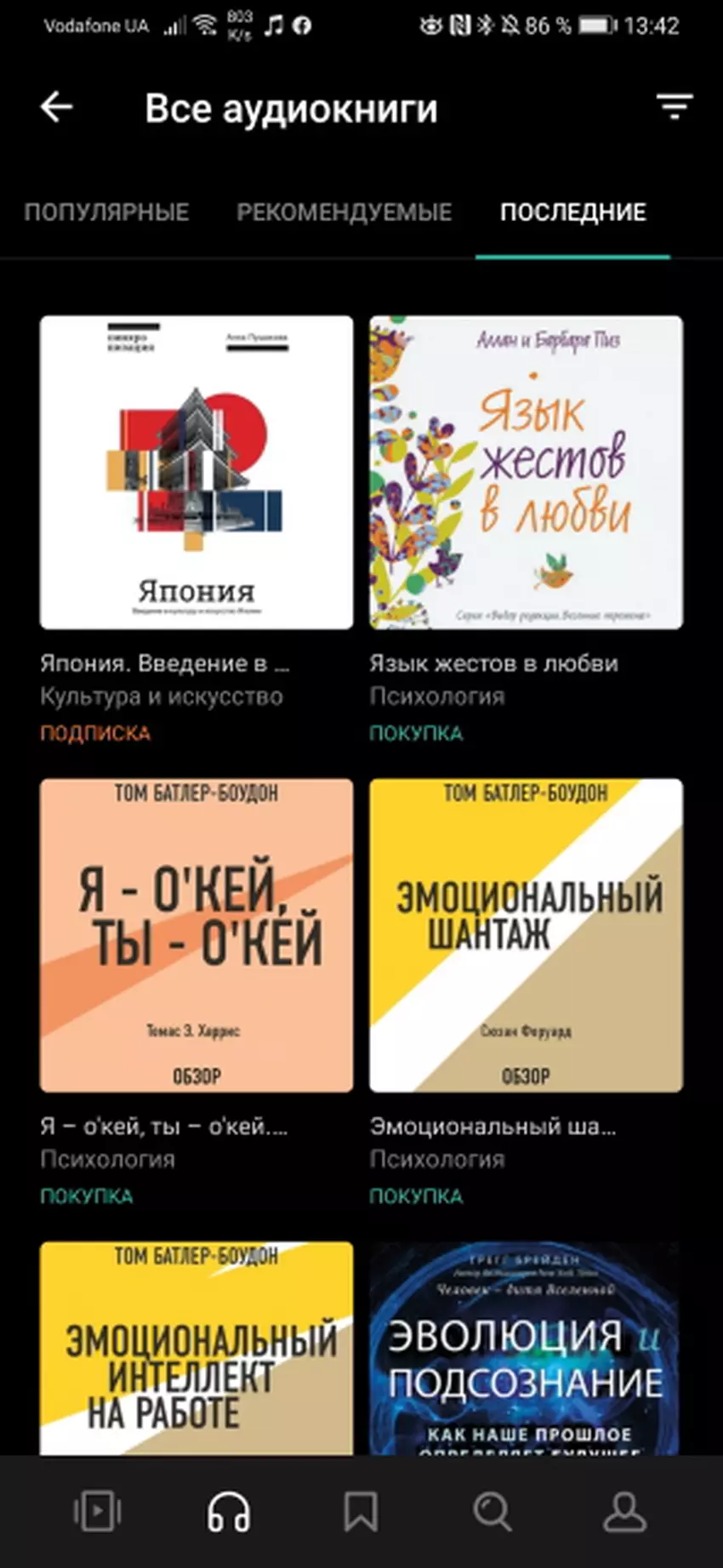The height and width of the screenshot is (1568, 723).
Task: Switch to the Популярные tab
Action: point(106,212)
